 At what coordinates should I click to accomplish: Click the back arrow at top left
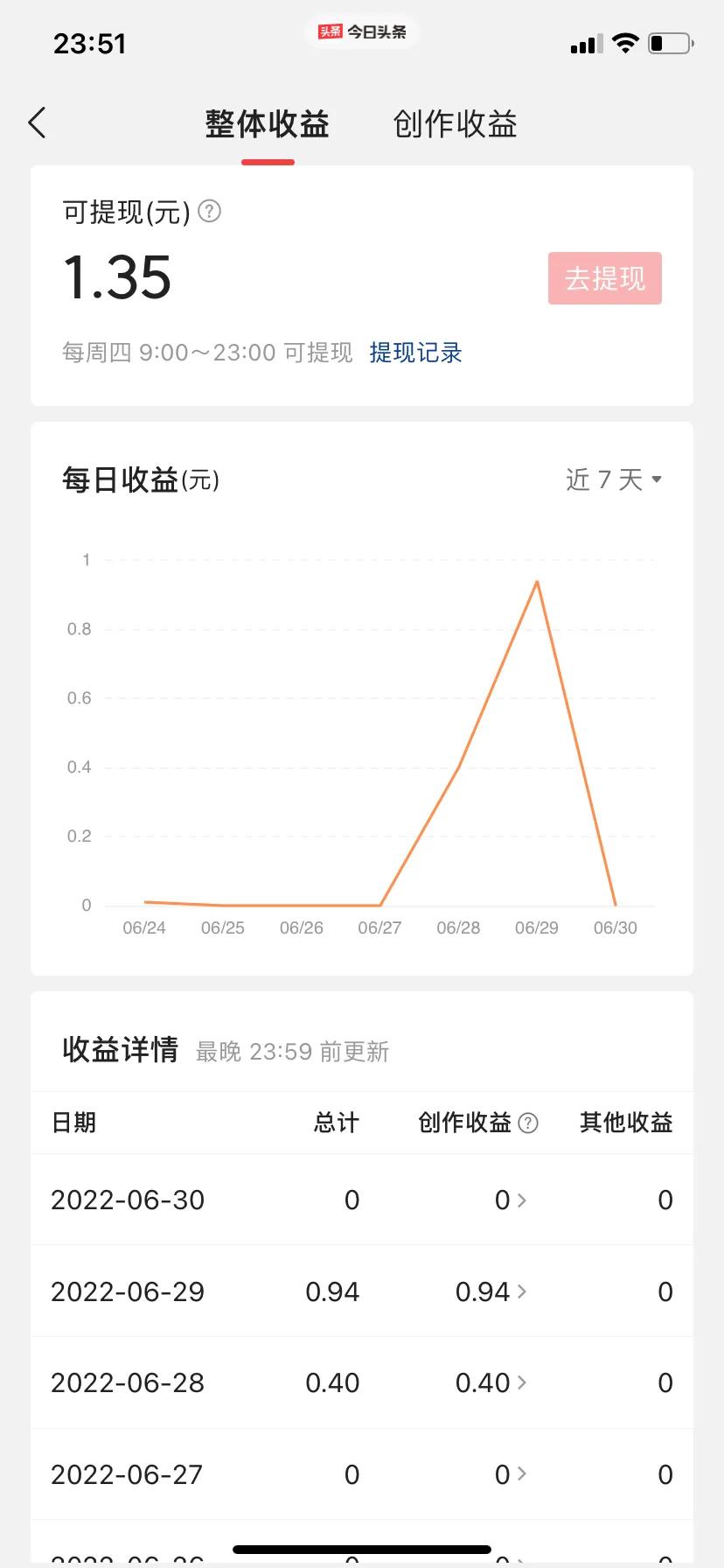tap(37, 123)
